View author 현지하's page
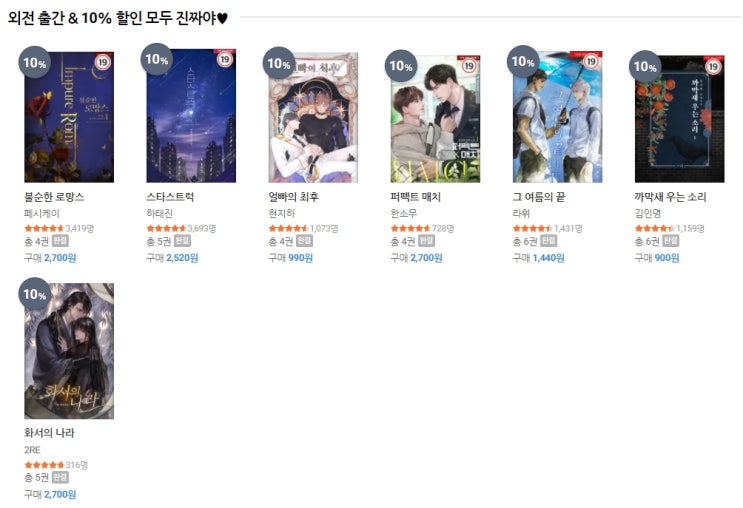The width and height of the screenshot is (743, 508). pyautogui.click(x=282, y=213)
